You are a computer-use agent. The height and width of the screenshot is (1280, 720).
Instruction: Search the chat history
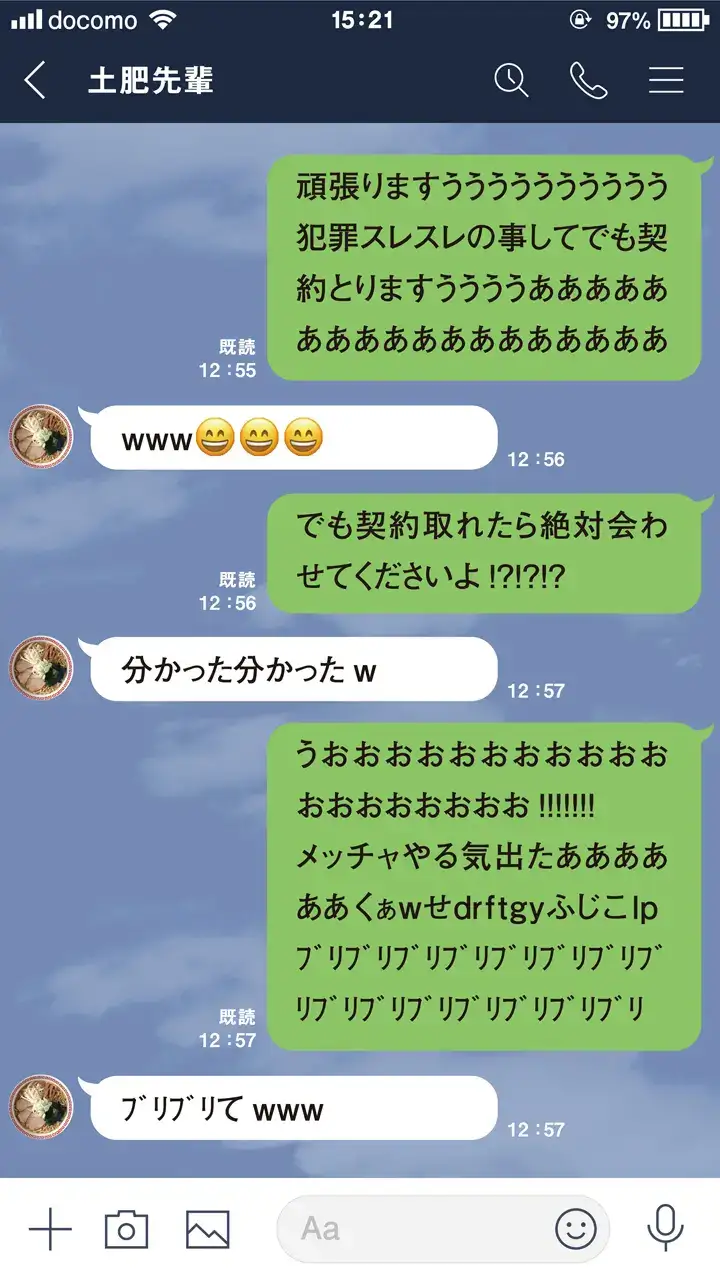tap(511, 81)
